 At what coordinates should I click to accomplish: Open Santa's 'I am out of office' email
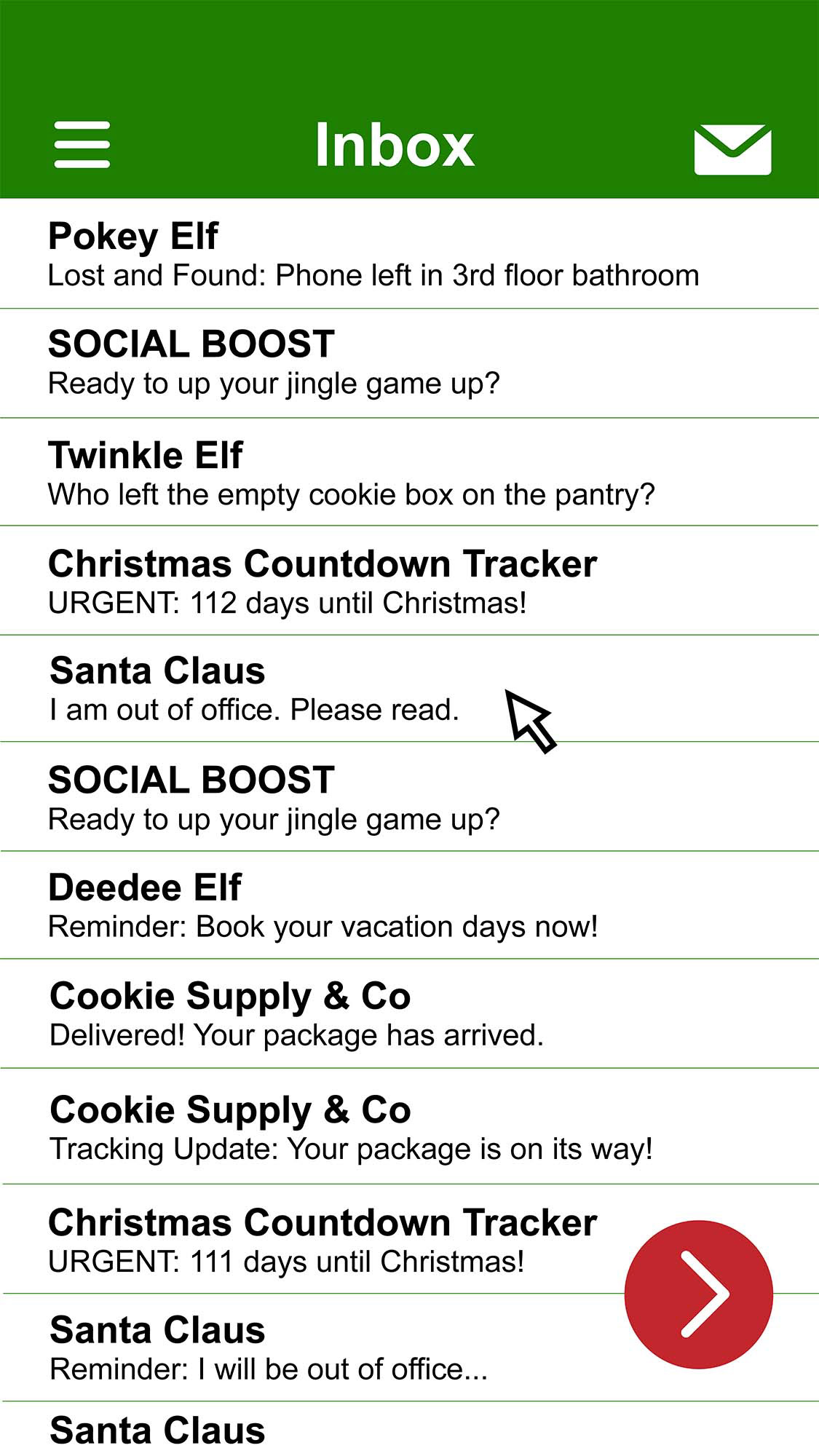tap(409, 689)
